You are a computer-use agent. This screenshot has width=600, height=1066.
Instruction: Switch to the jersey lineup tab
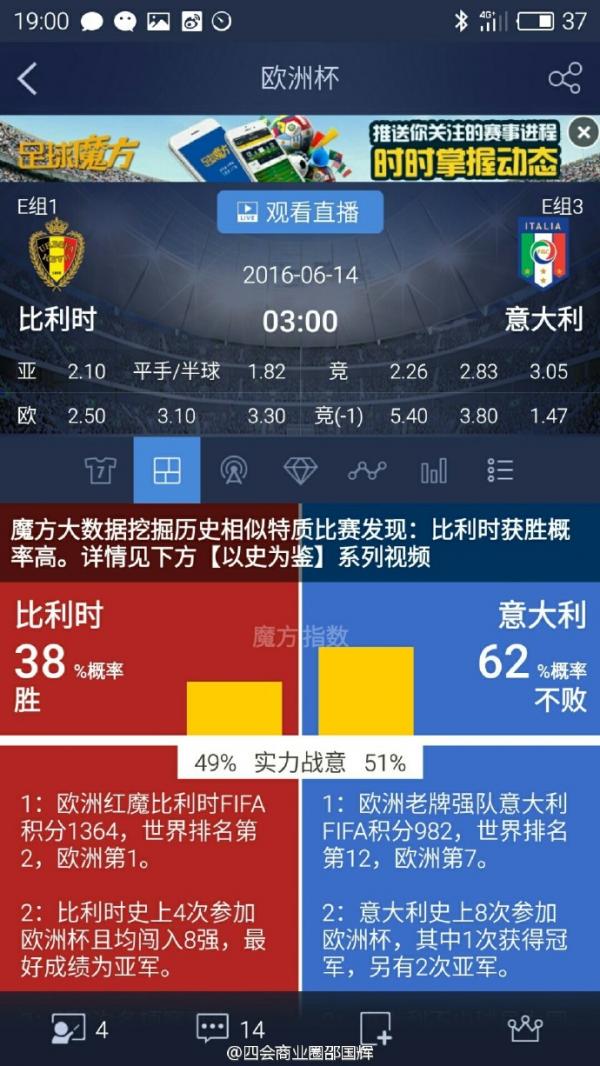pyautogui.click(x=100, y=471)
